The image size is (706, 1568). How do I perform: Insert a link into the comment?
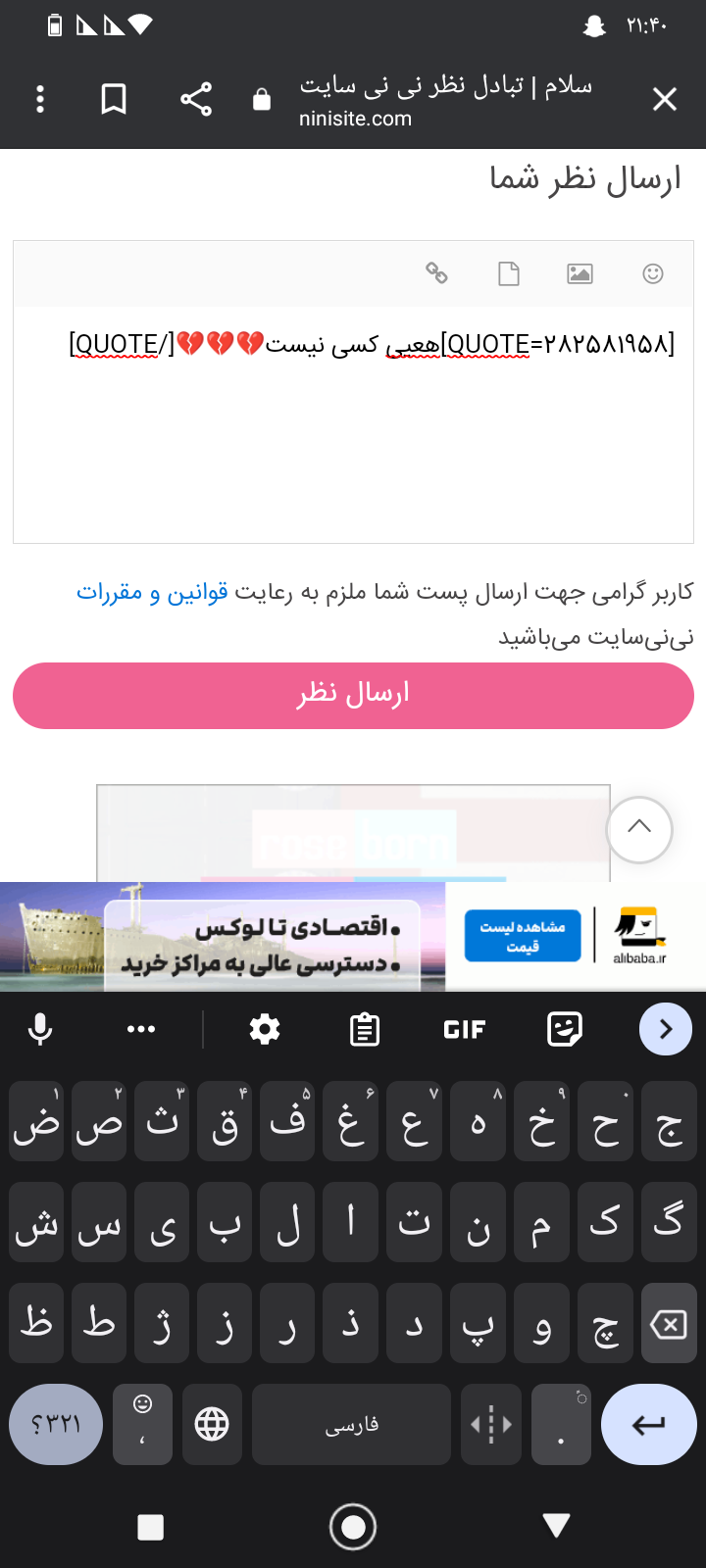tap(436, 273)
